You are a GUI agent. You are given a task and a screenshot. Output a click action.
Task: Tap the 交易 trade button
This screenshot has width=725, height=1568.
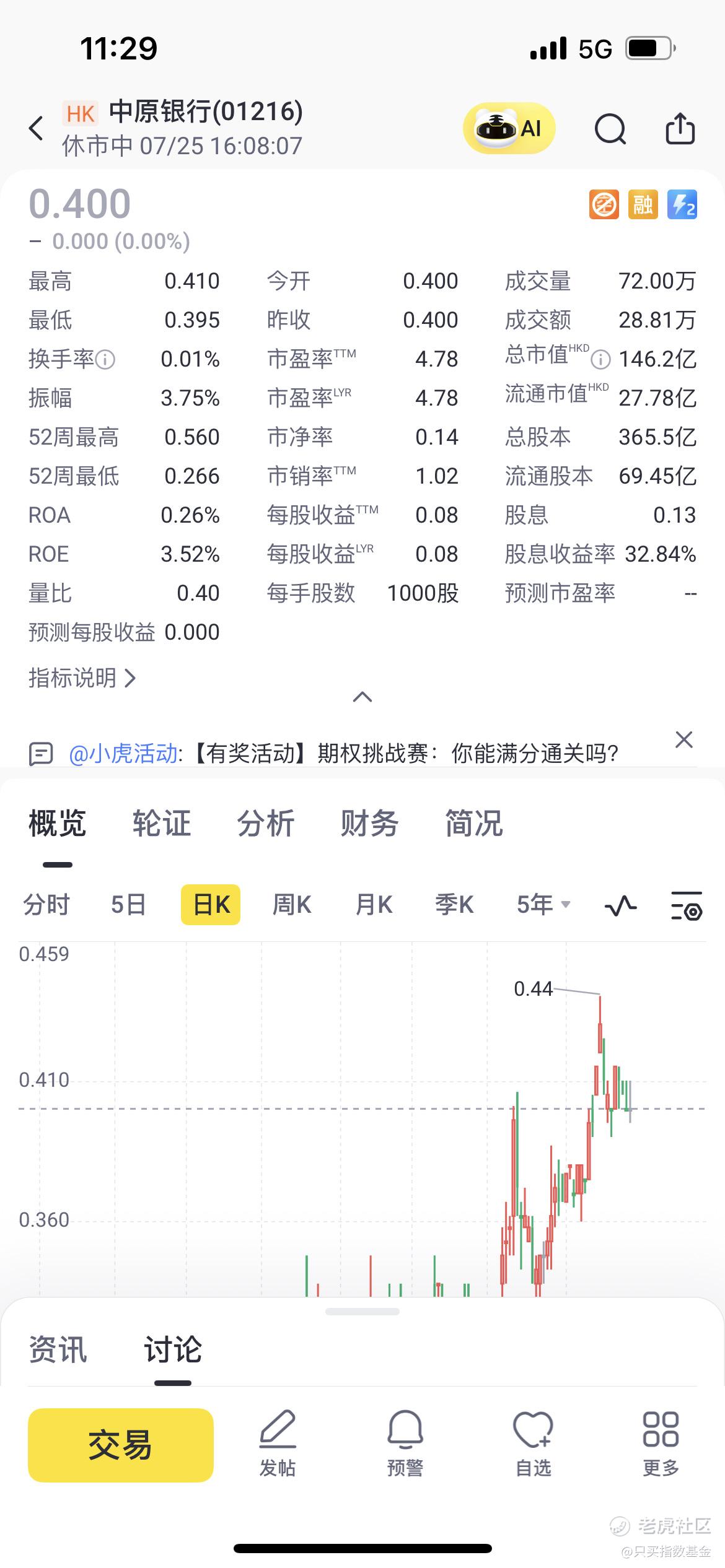[x=121, y=1445]
